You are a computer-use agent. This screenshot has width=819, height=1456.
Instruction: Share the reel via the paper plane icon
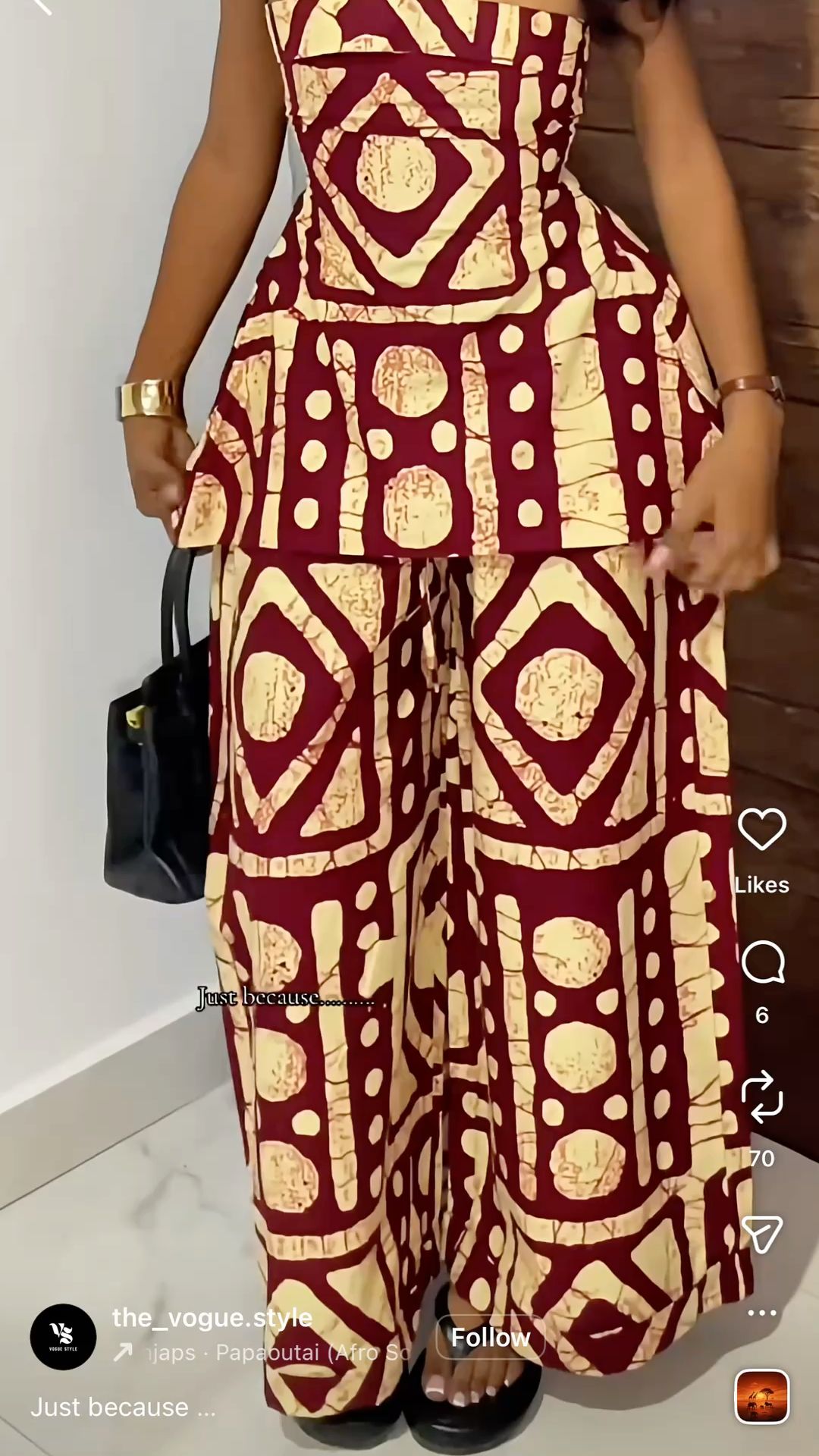(x=761, y=1235)
